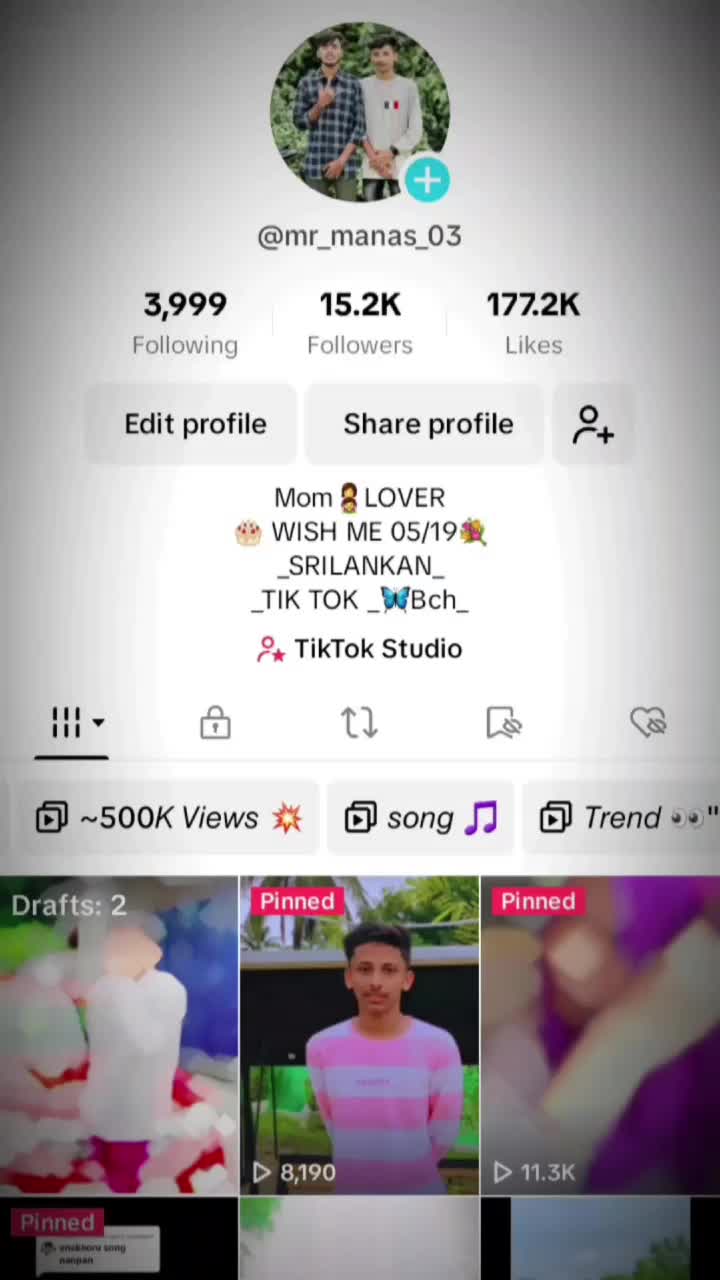Open the Drafts: 2 tile
Viewport: 720px width, 1280px height.
pos(118,1035)
